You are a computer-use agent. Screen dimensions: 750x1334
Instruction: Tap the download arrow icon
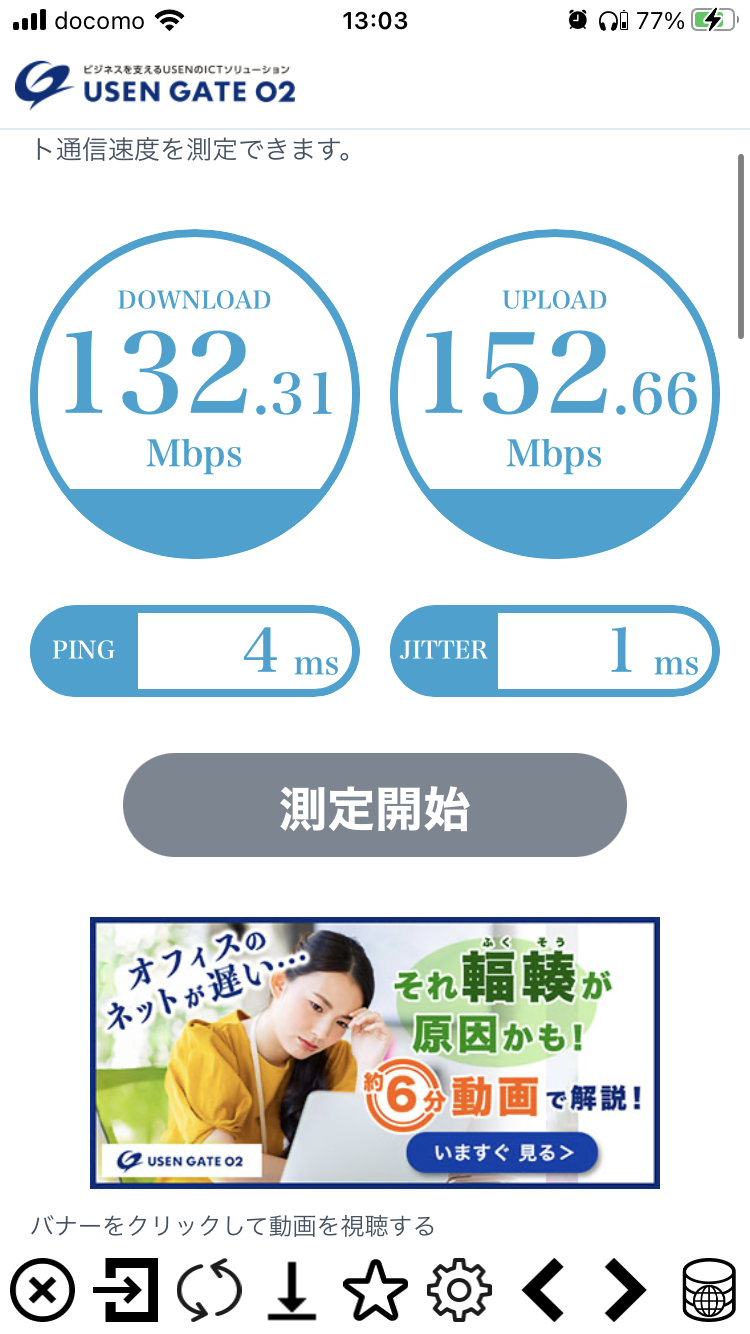292,1290
